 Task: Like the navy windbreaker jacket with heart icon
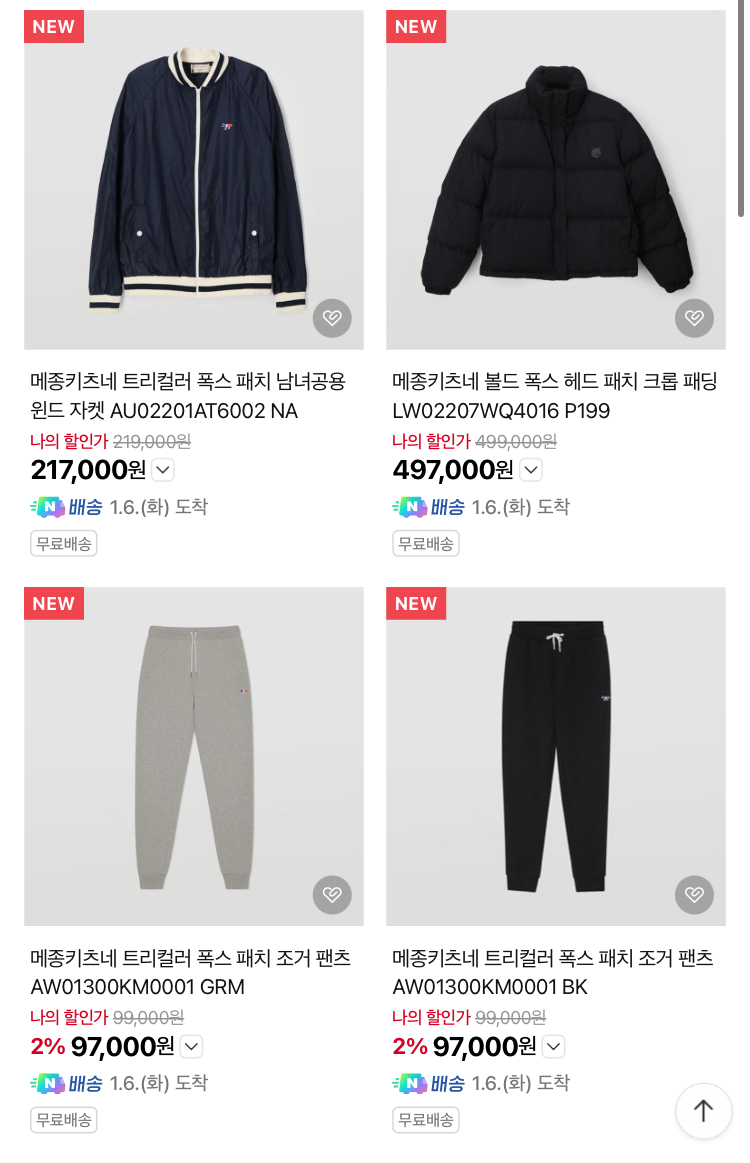[332, 318]
